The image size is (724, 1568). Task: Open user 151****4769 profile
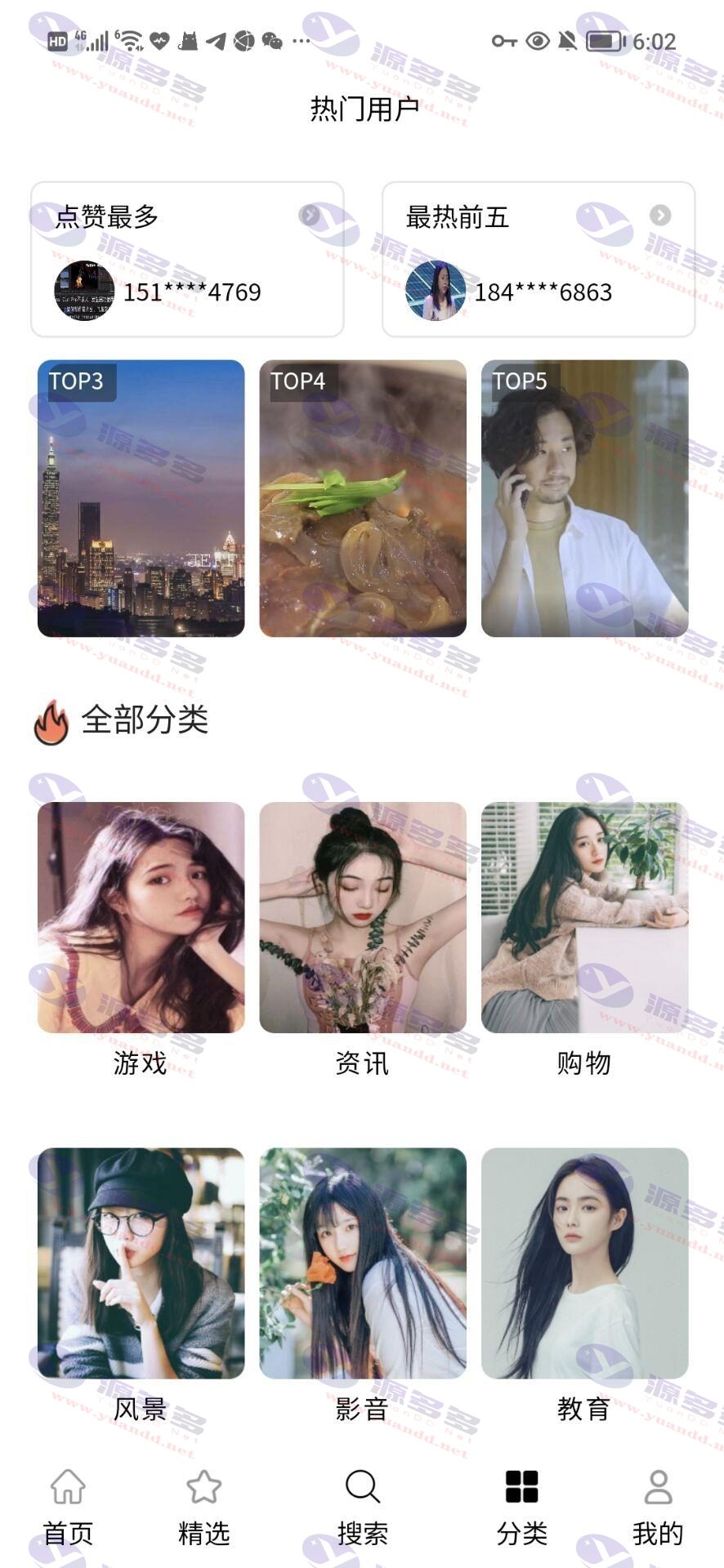coord(157,292)
